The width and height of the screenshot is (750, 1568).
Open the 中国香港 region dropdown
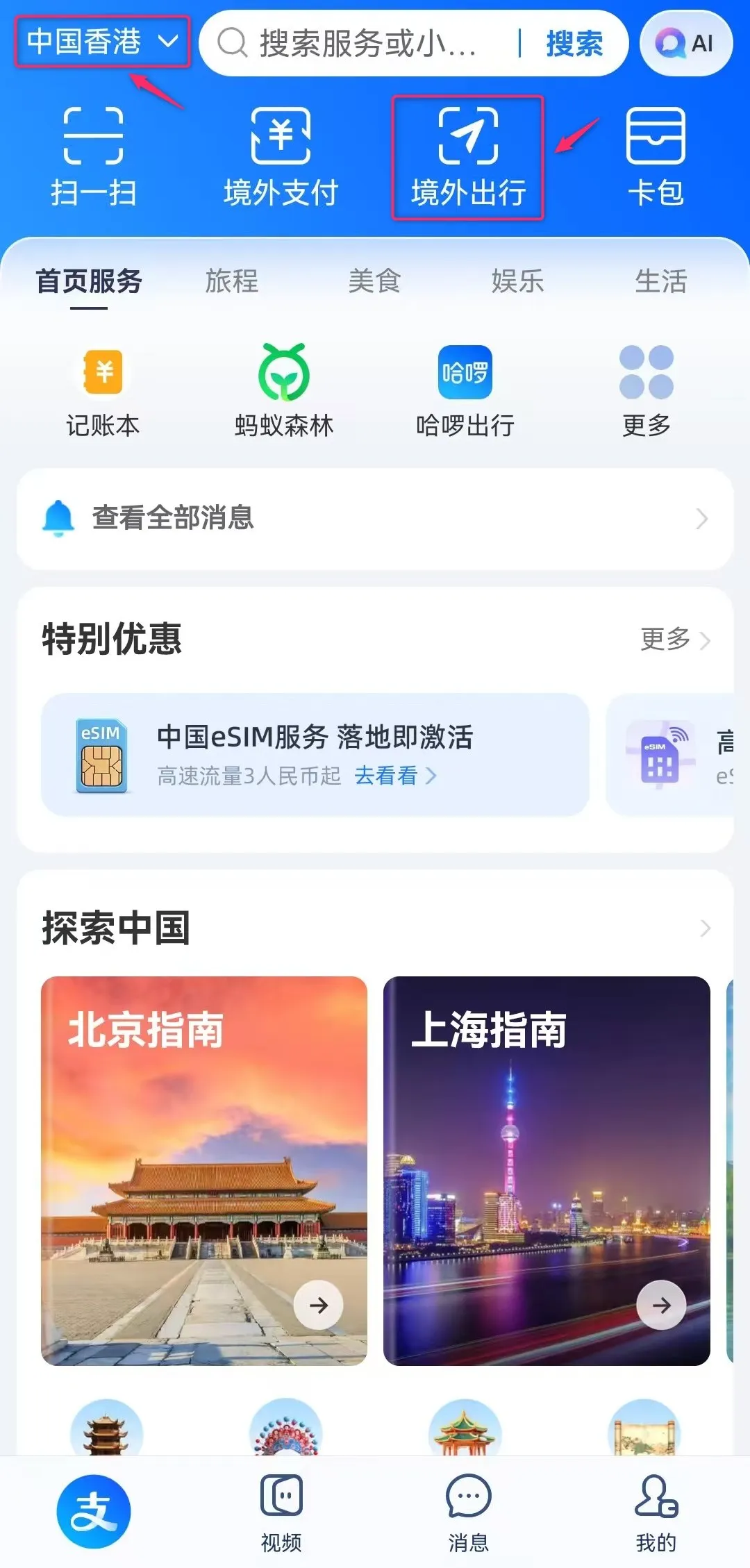pos(102,42)
